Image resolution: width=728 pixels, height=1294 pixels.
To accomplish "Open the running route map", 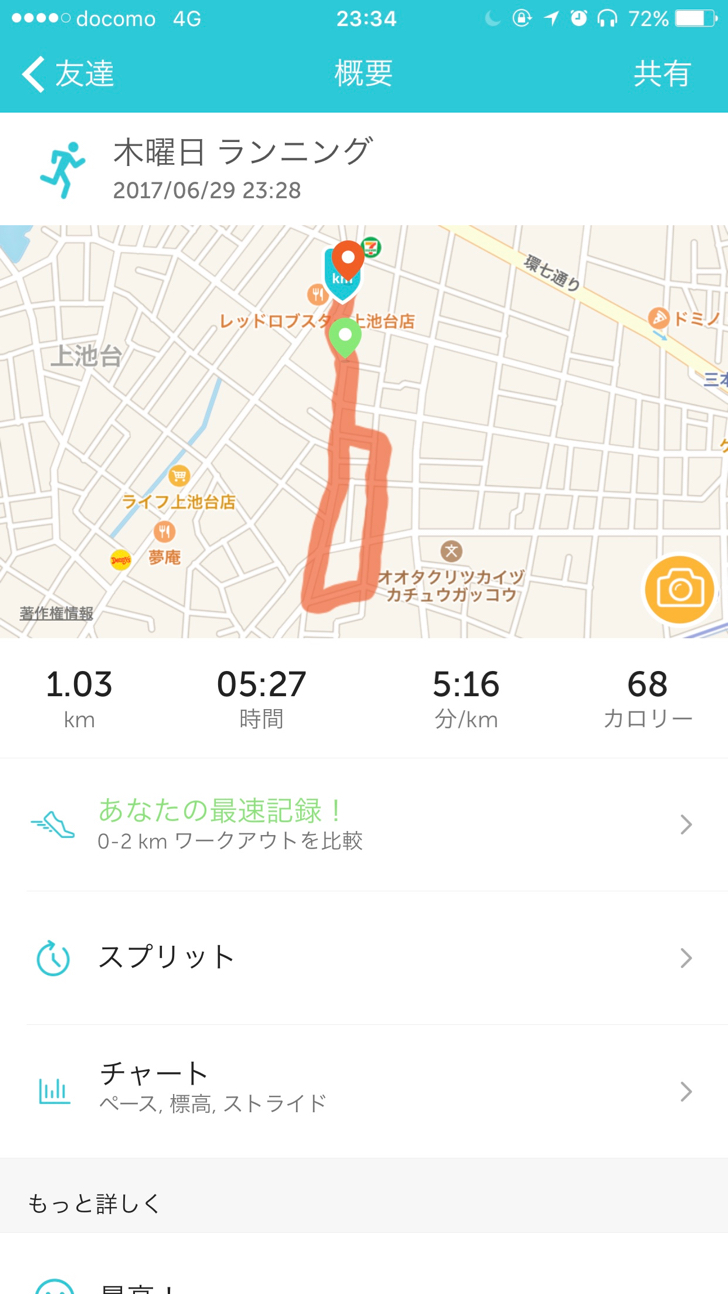I will [364, 431].
